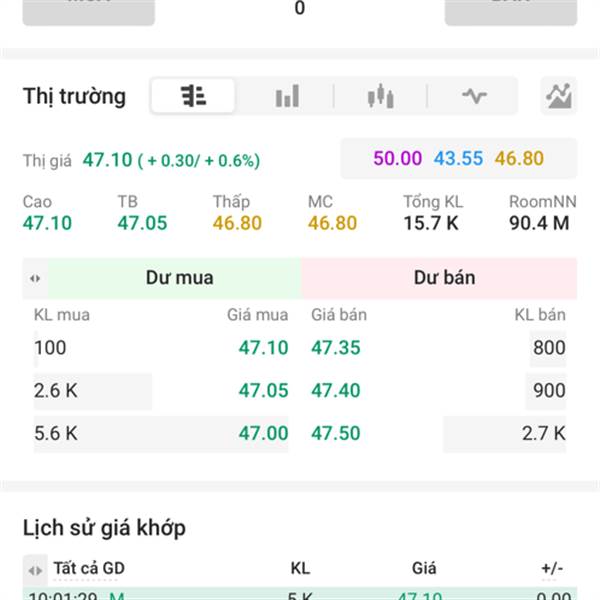
Task: Show the pulse line chart tab
Action: (x=474, y=96)
